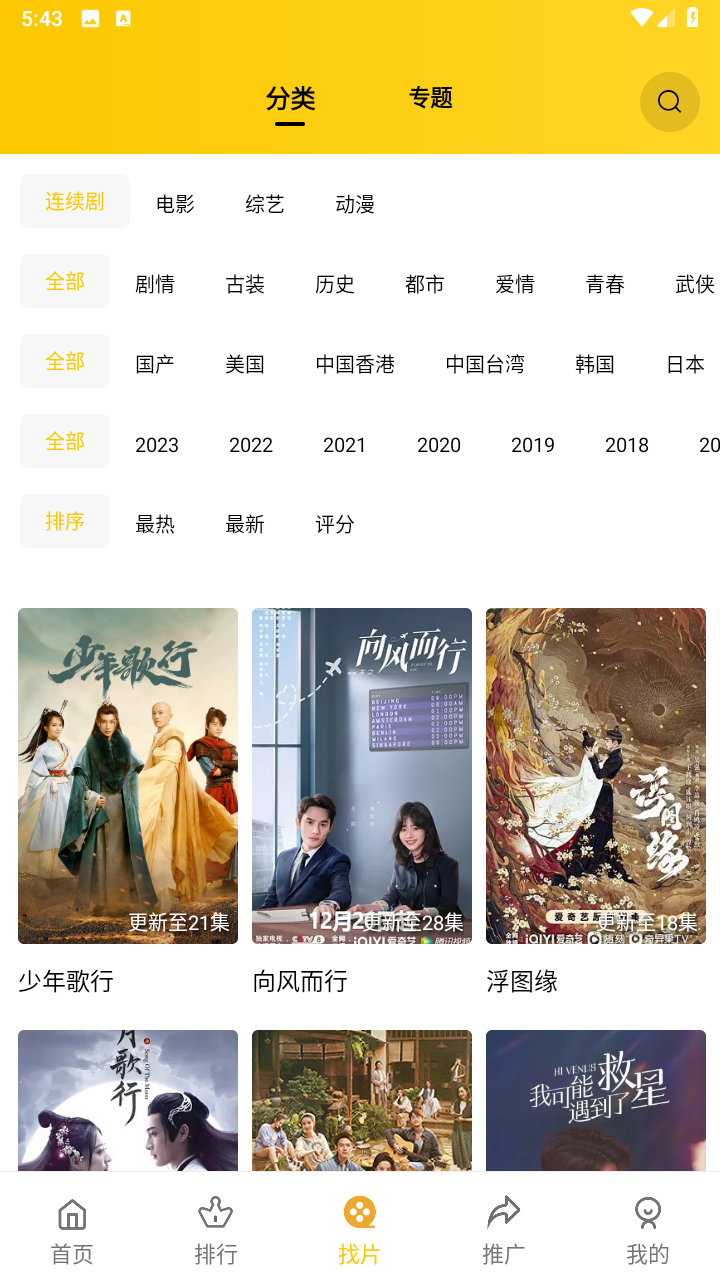Select 美国 as the region
Viewport: 720px width, 1280px height.
(x=245, y=364)
